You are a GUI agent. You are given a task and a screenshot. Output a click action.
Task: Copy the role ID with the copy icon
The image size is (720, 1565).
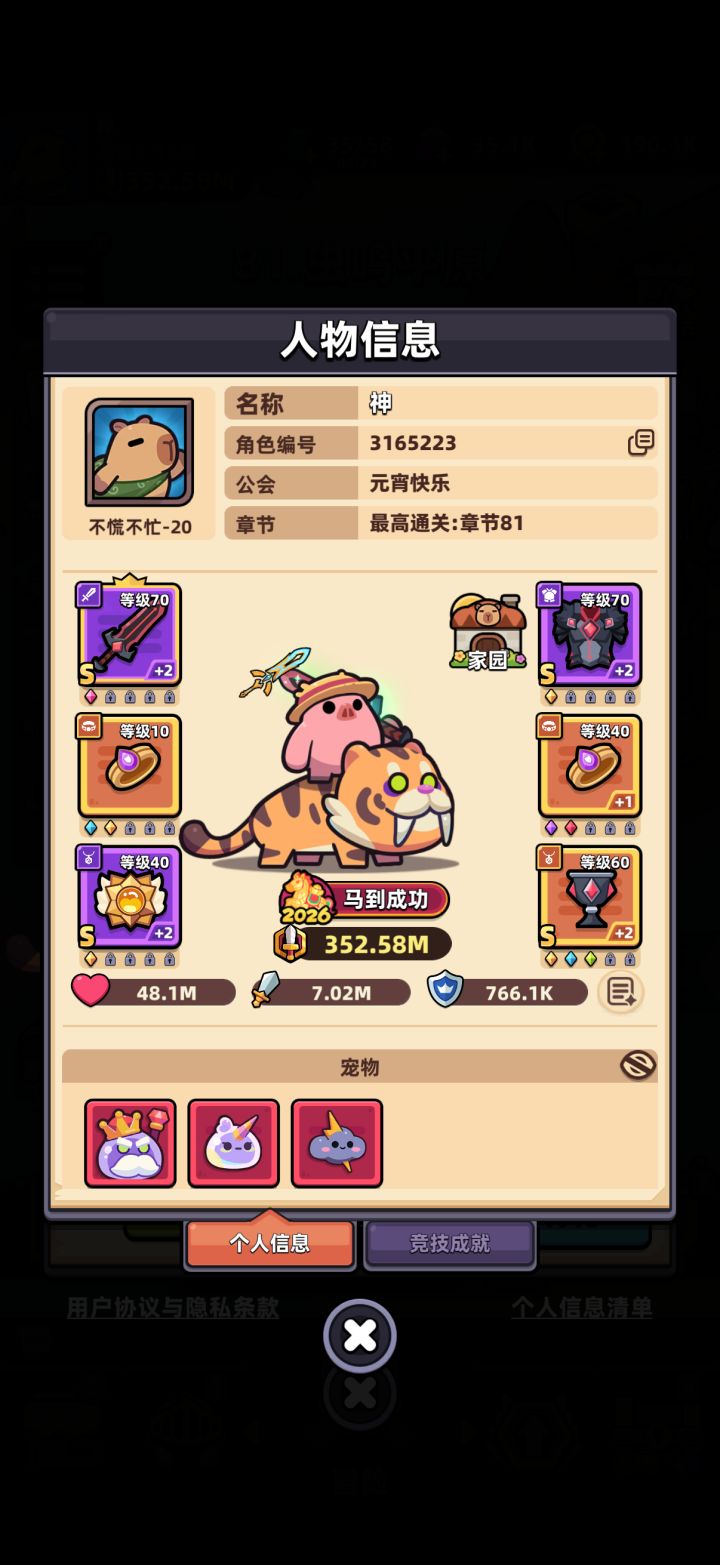(641, 442)
